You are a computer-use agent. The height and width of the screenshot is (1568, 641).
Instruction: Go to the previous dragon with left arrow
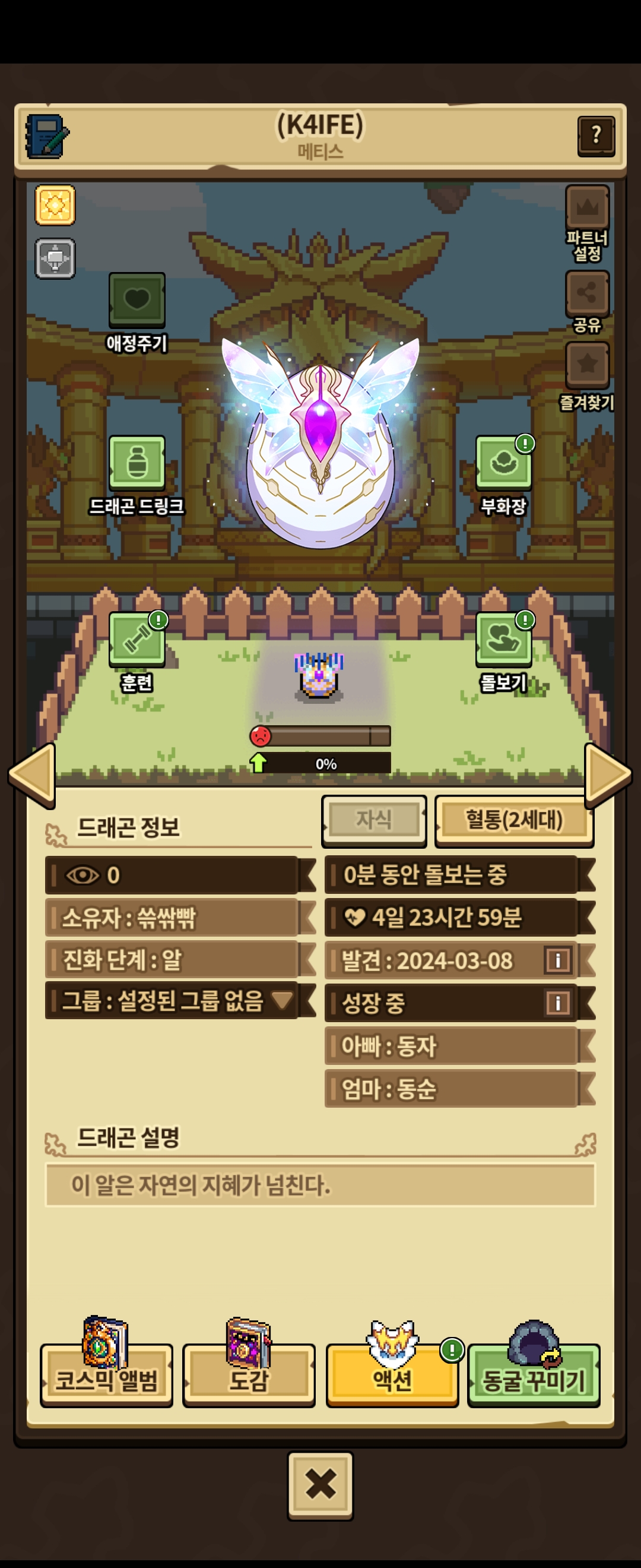tap(32, 775)
